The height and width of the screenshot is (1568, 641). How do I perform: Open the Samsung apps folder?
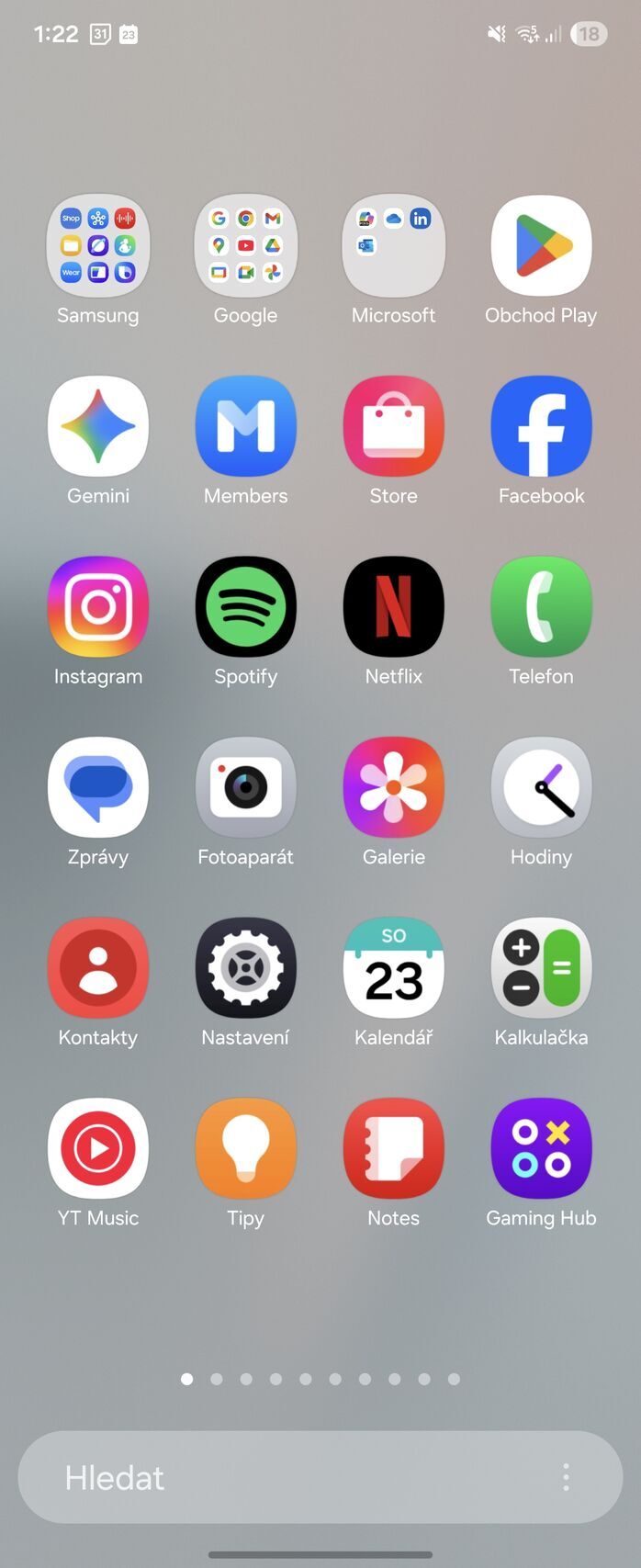coord(98,246)
